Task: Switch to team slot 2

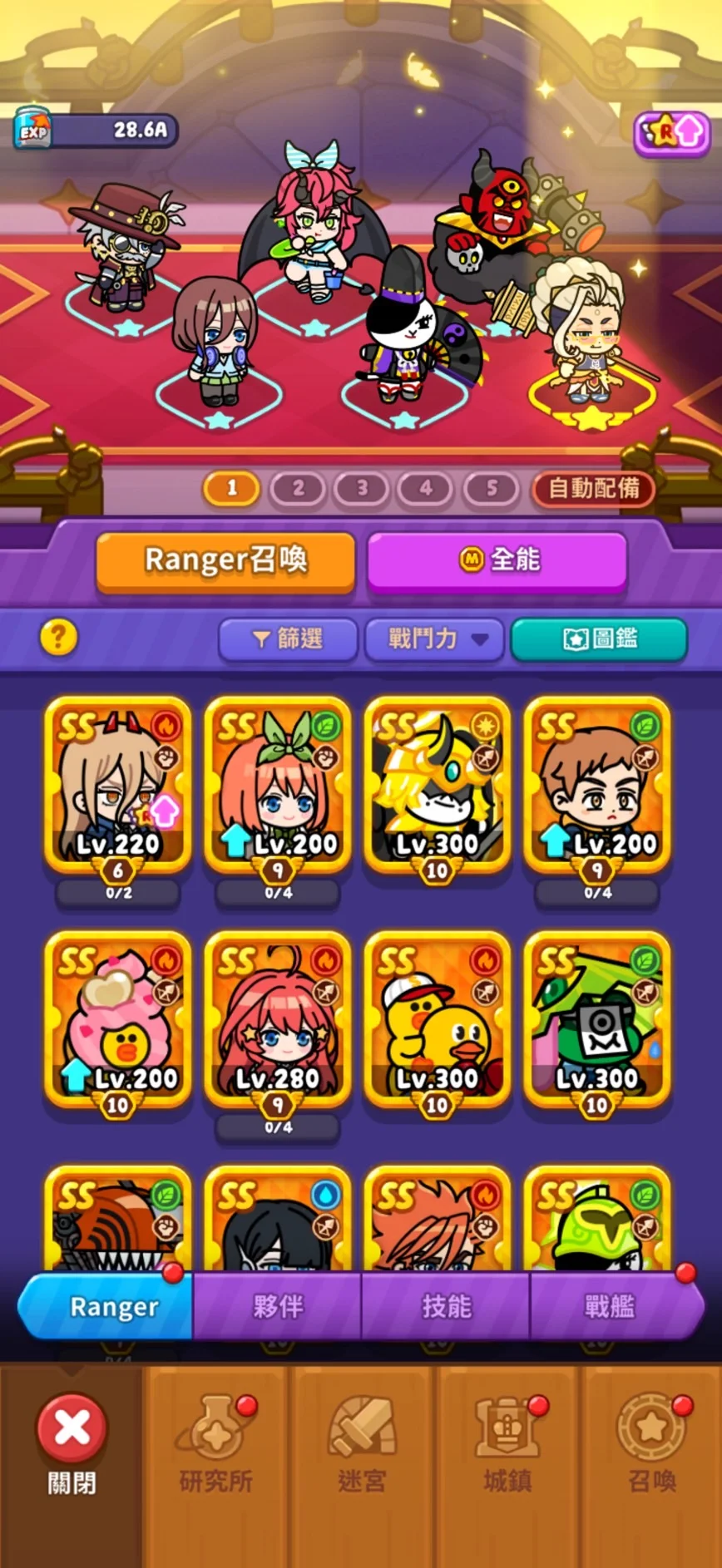Action: [297, 488]
